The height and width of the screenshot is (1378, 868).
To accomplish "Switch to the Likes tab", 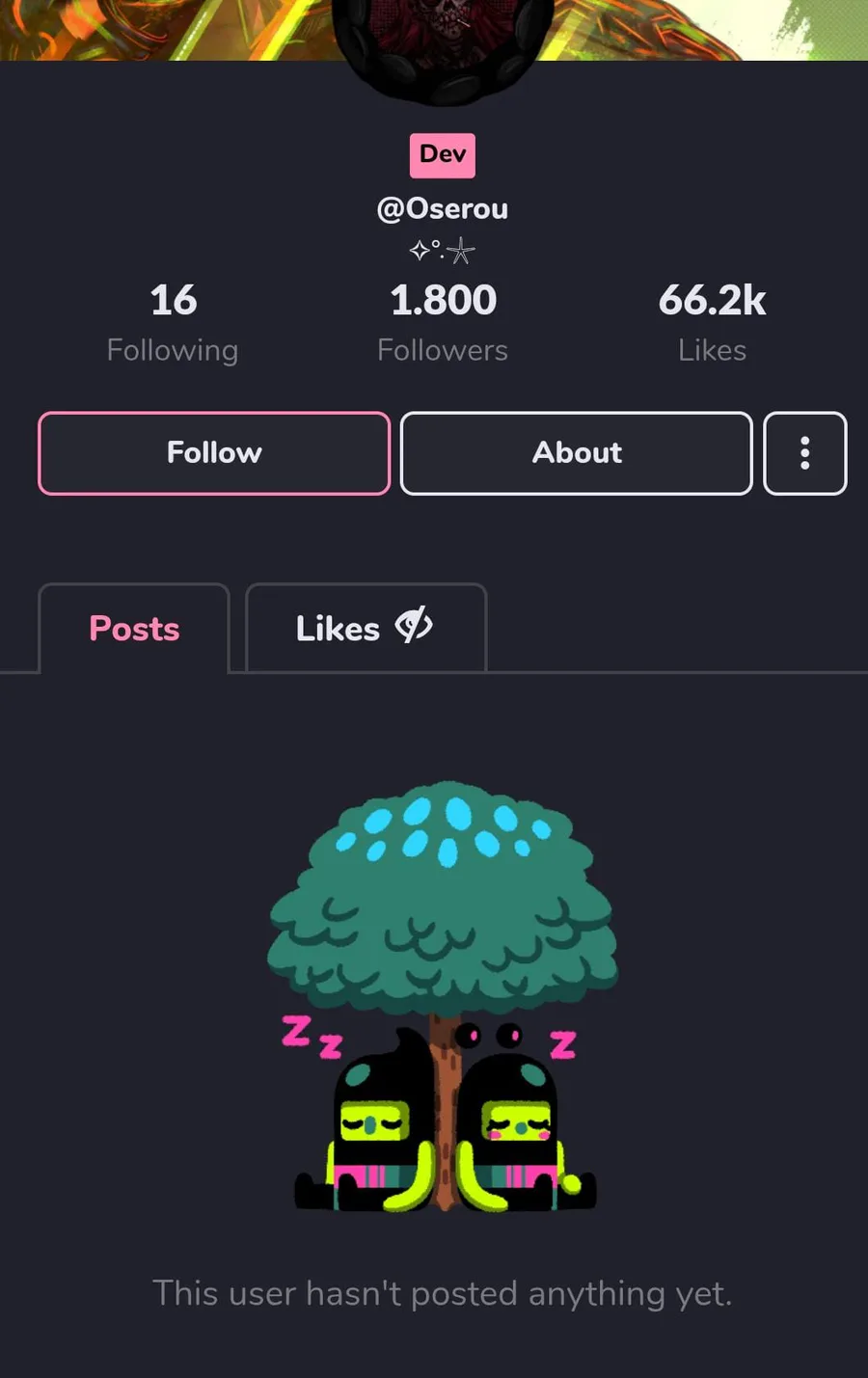I will [x=365, y=629].
